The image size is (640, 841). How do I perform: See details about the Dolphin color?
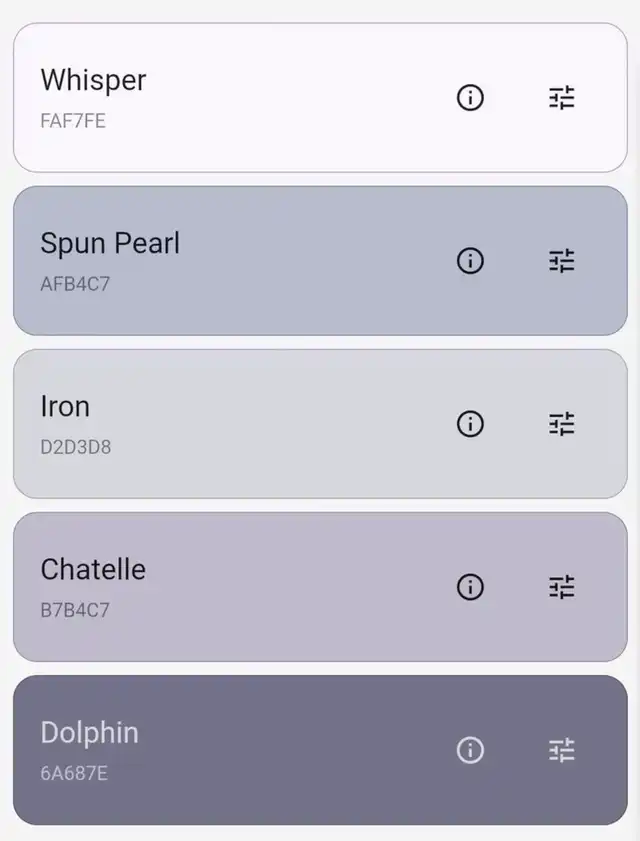pyautogui.click(x=470, y=750)
